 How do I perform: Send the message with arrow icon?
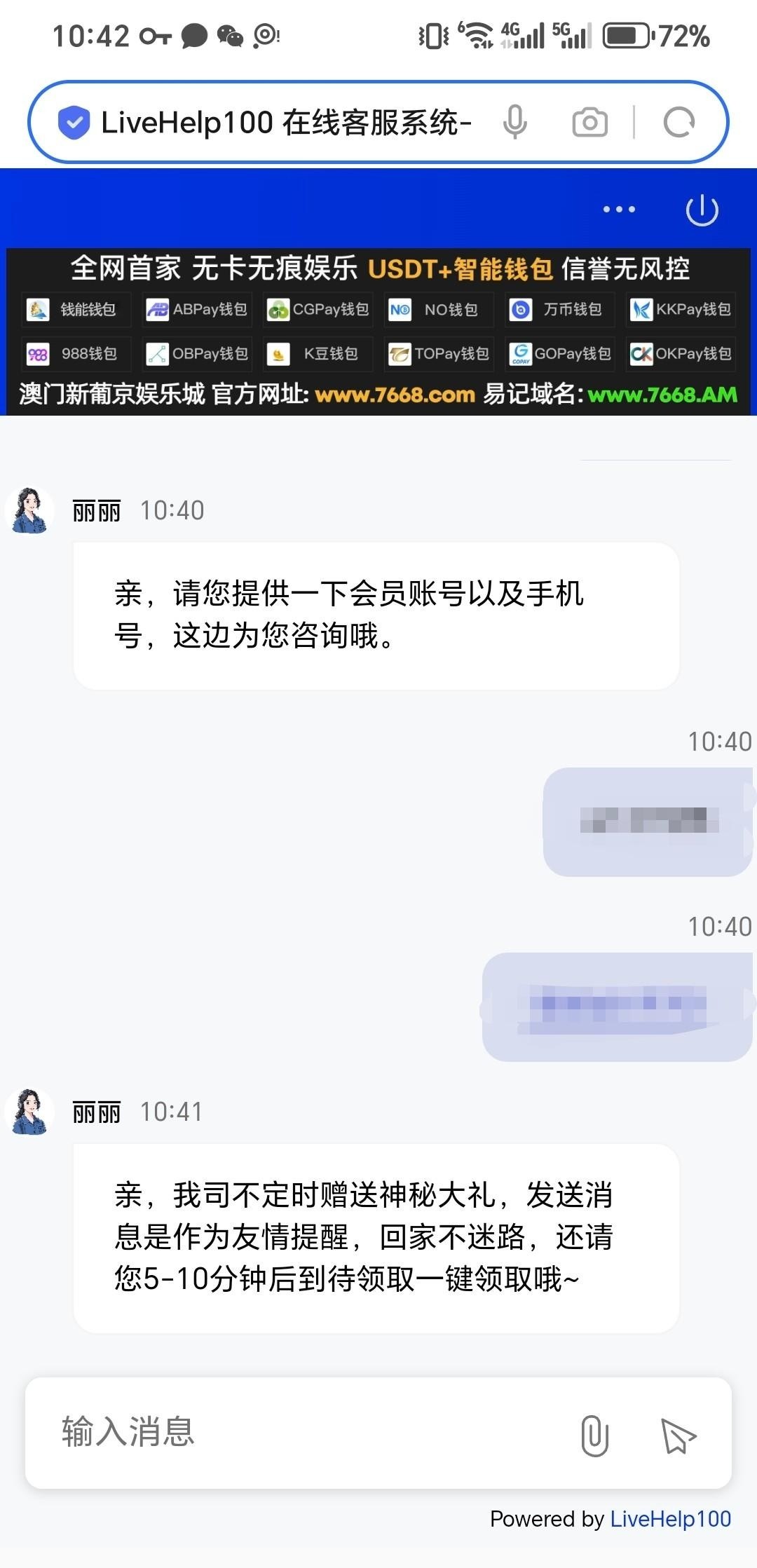tap(678, 1434)
